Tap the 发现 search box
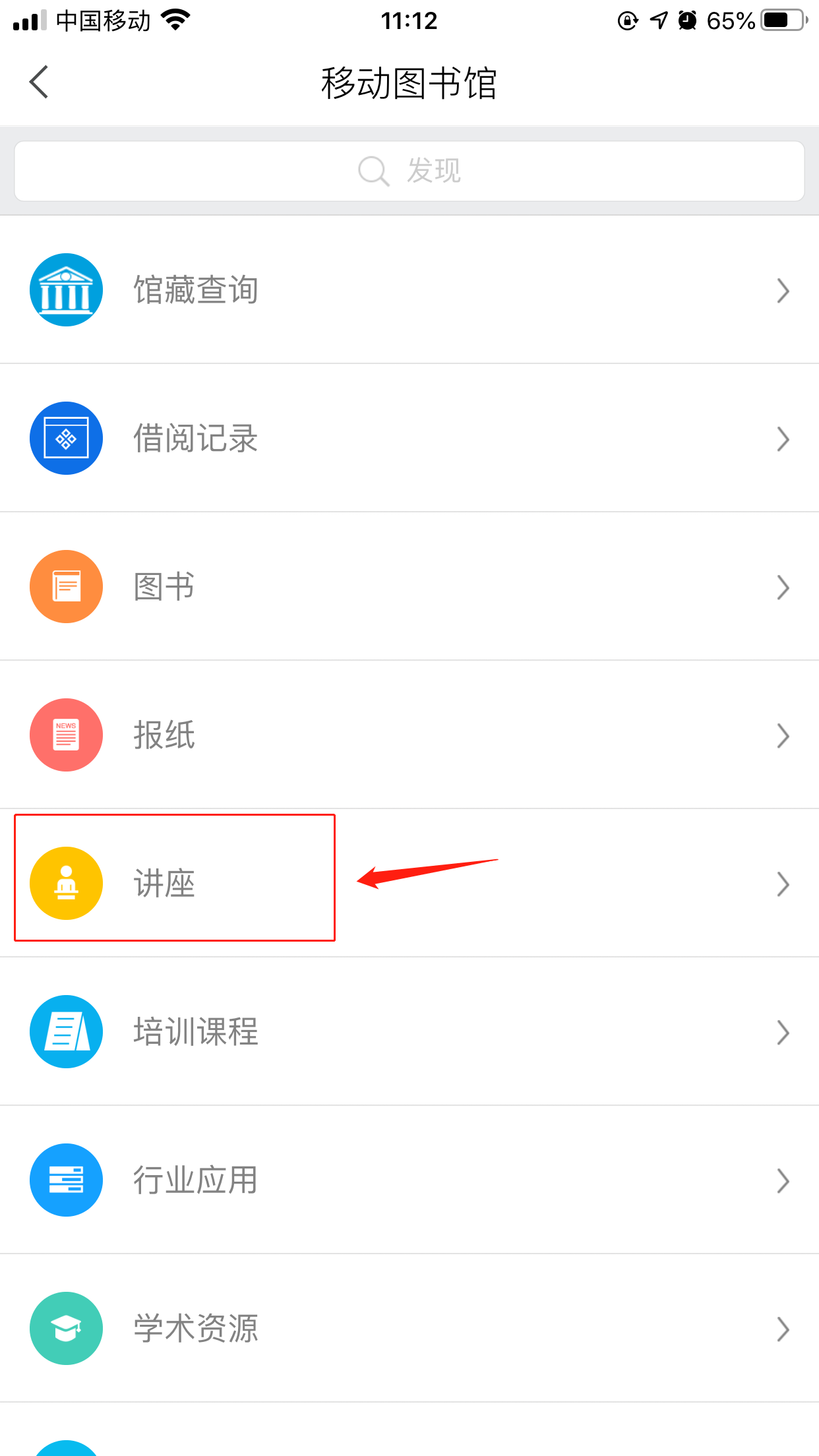This screenshot has width=819, height=1456. point(409,171)
